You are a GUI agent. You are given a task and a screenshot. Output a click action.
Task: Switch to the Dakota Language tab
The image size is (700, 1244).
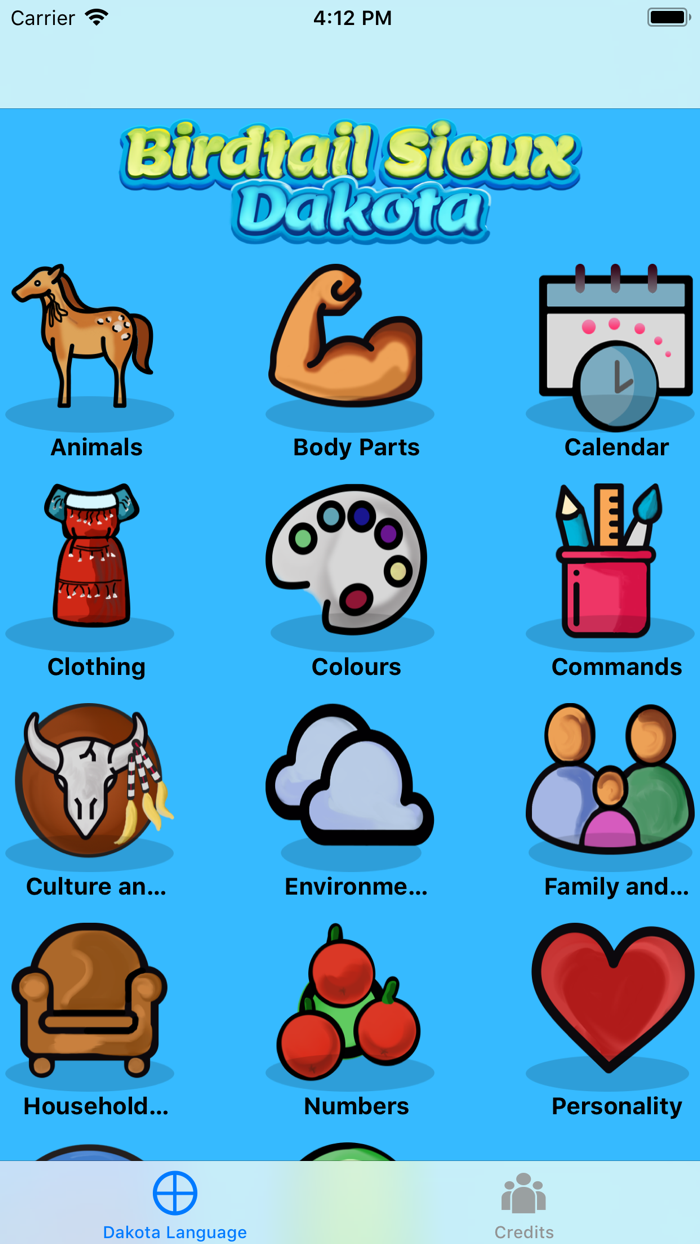(x=175, y=1205)
